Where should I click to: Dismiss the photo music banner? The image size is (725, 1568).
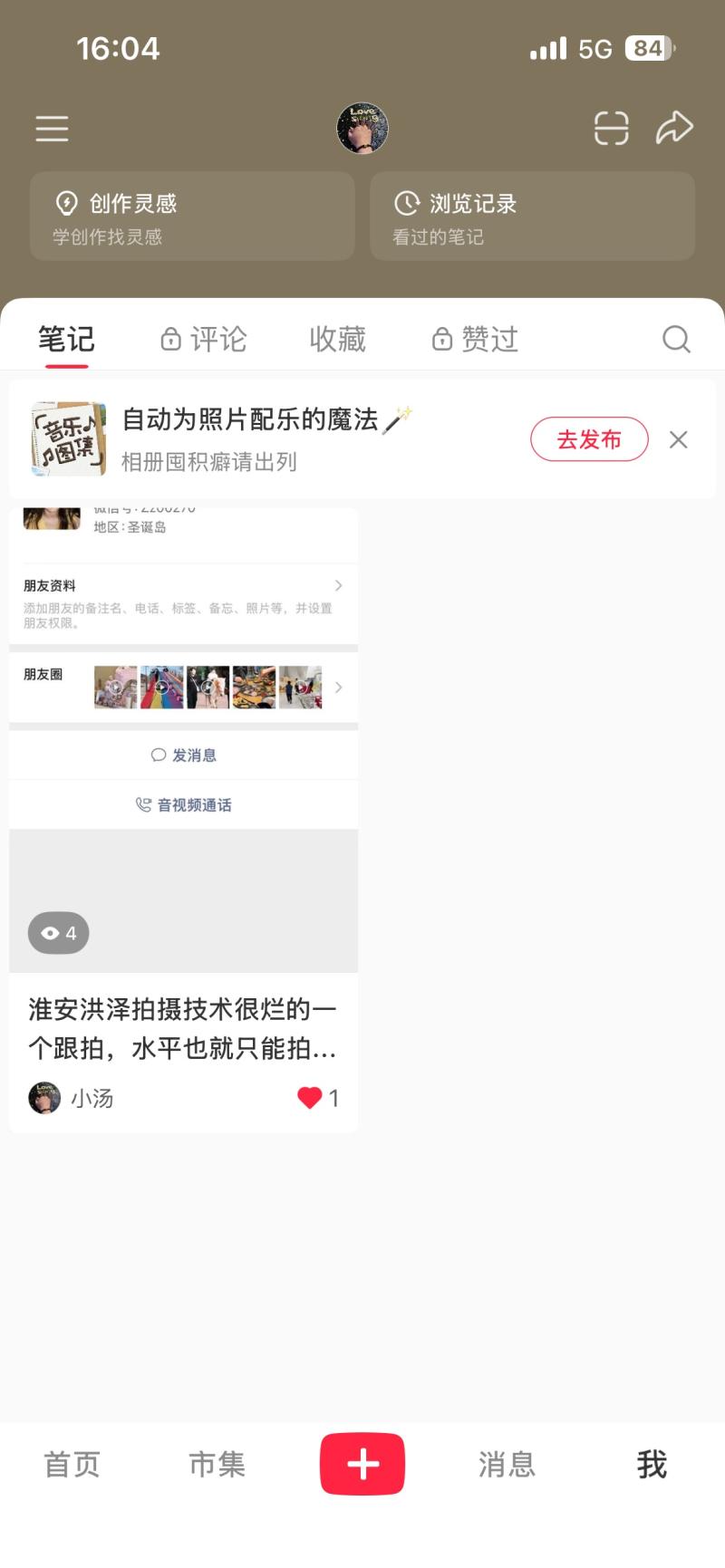pyautogui.click(x=678, y=439)
